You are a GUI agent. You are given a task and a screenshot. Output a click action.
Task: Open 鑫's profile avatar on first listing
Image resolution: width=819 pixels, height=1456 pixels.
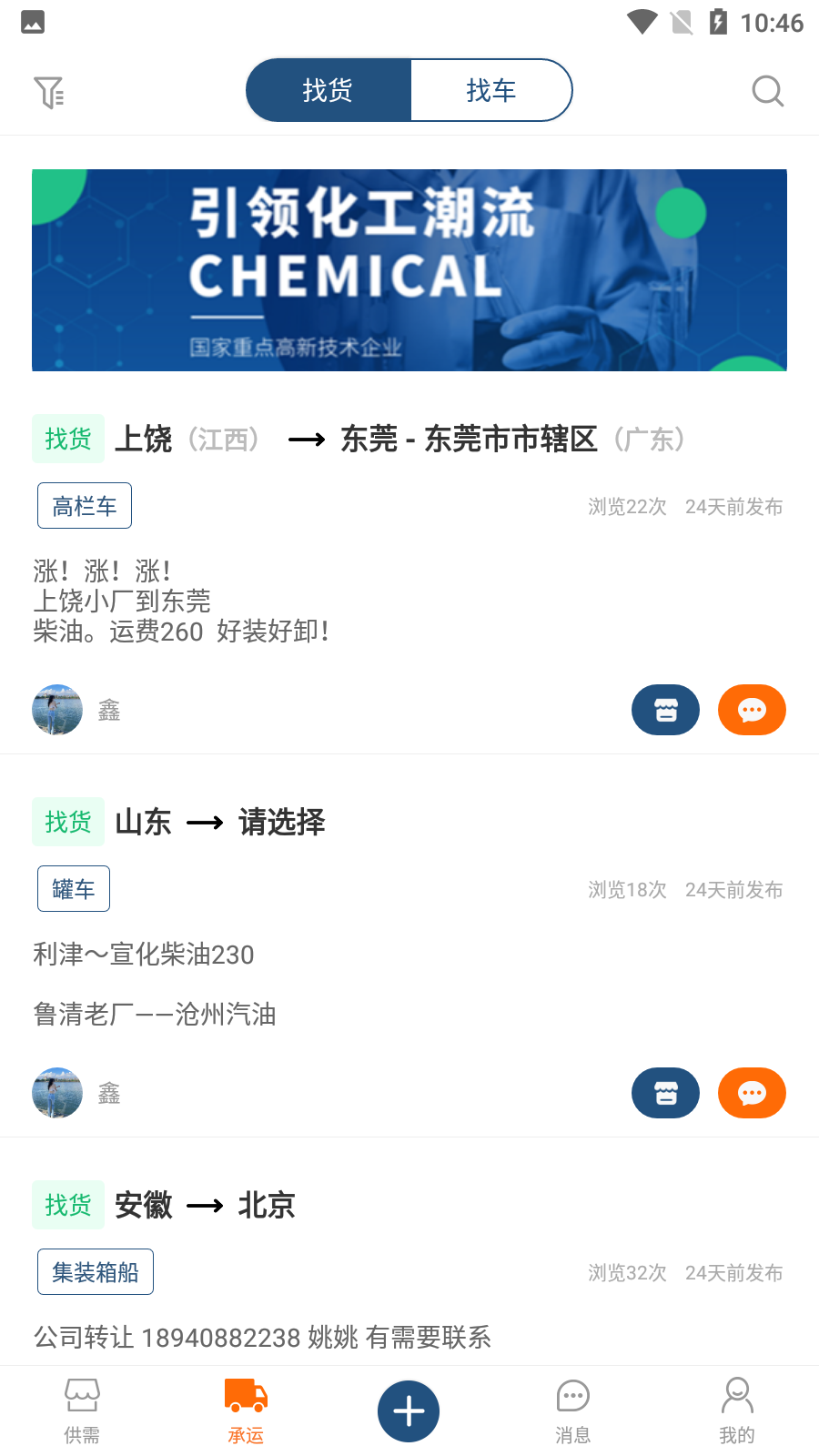pyautogui.click(x=56, y=709)
